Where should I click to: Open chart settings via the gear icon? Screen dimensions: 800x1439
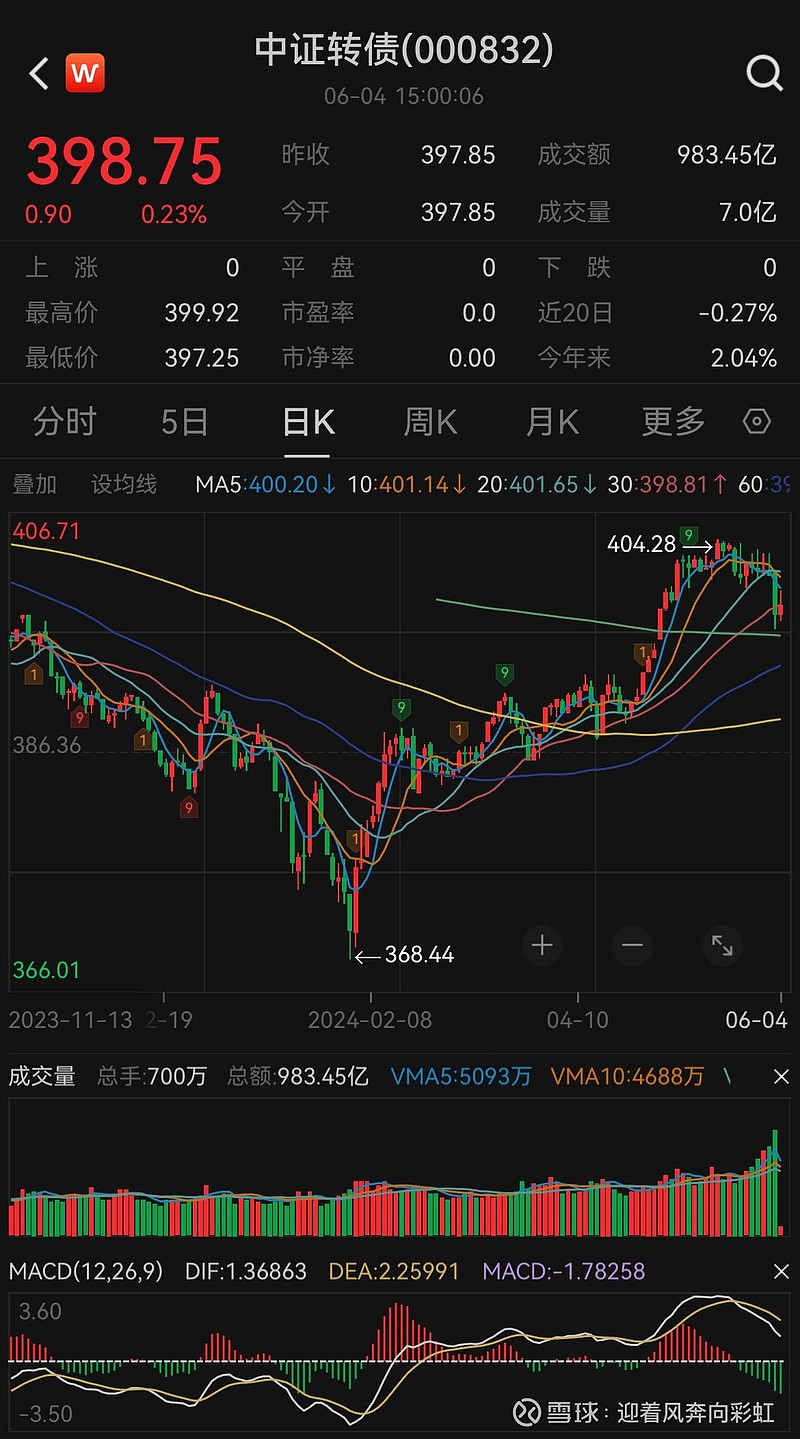tap(757, 422)
